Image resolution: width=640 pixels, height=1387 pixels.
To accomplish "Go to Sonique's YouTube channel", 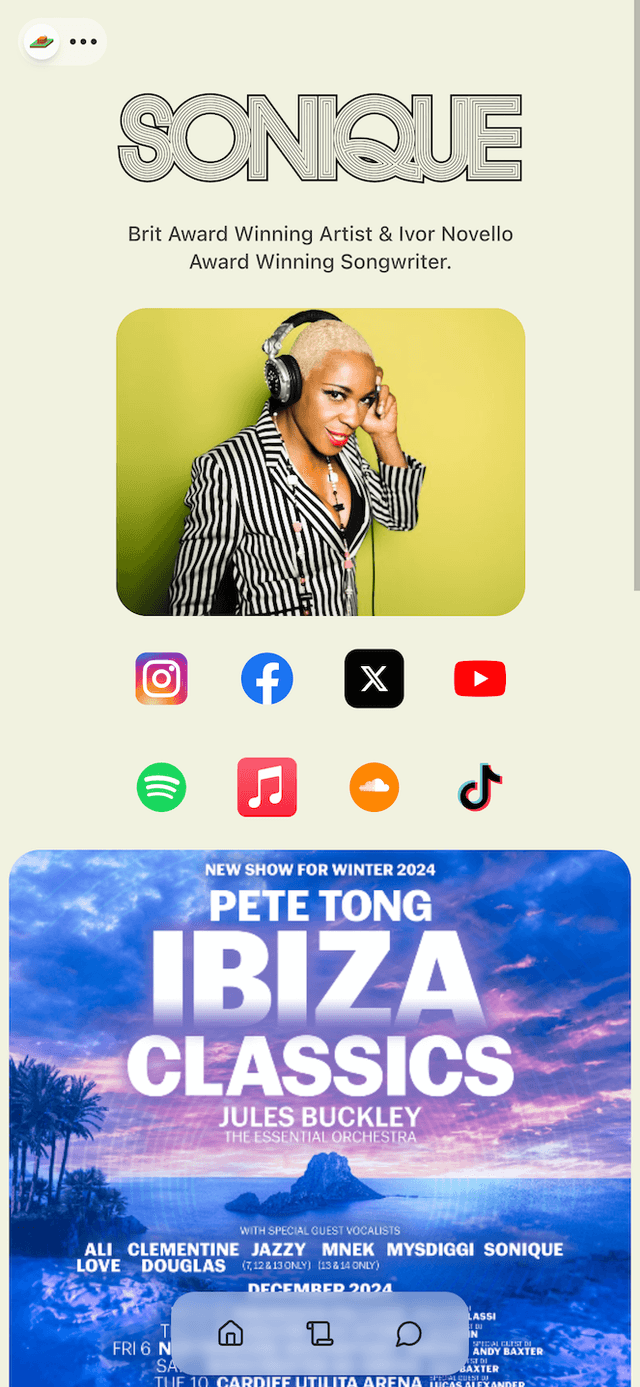I will pos(480,679).
